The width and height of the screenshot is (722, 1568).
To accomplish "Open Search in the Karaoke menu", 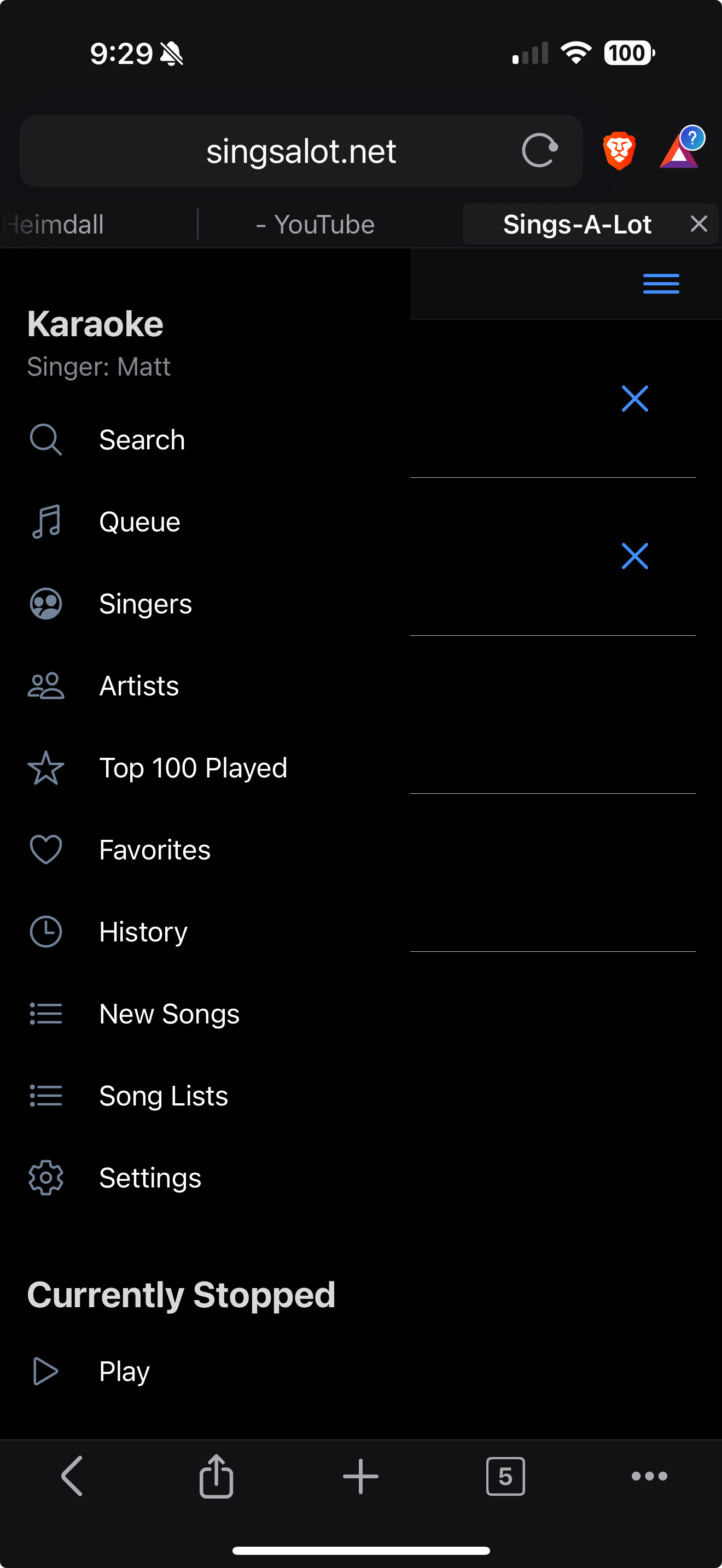I will tap(141, 440).
